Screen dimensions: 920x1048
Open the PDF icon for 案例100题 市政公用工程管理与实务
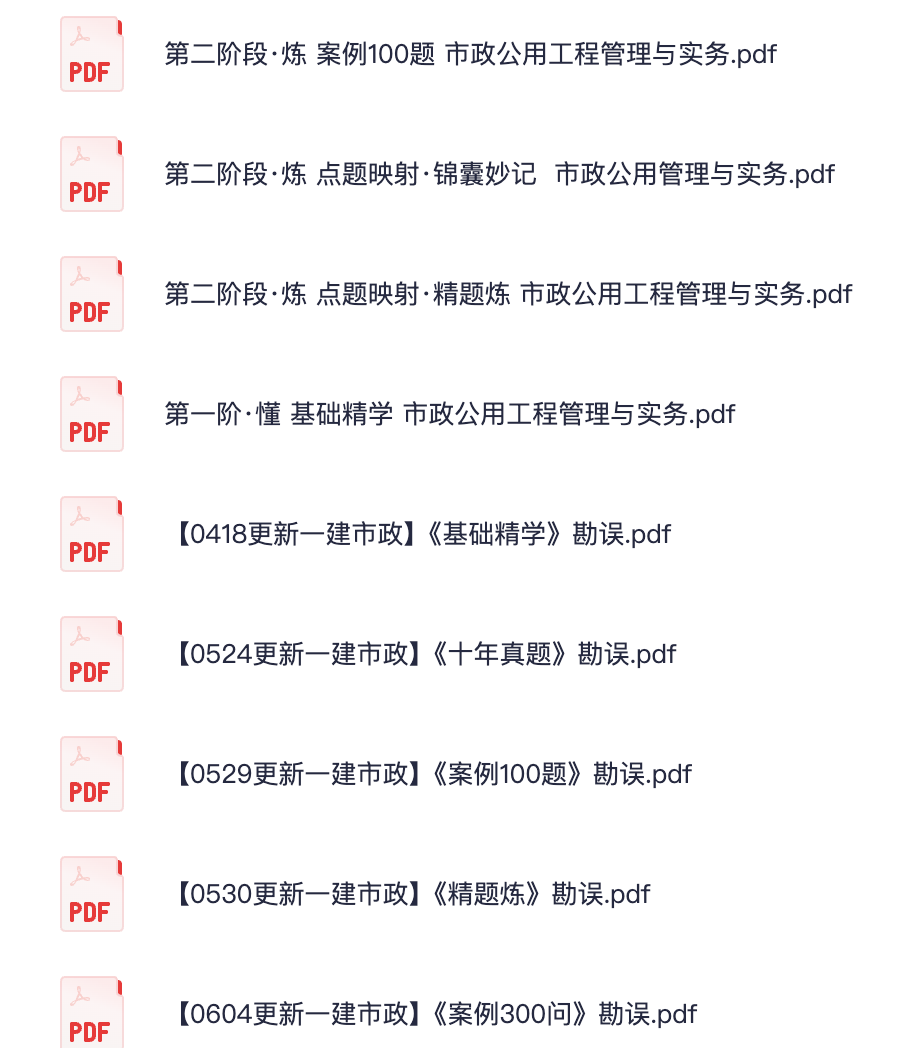[92, 55]
